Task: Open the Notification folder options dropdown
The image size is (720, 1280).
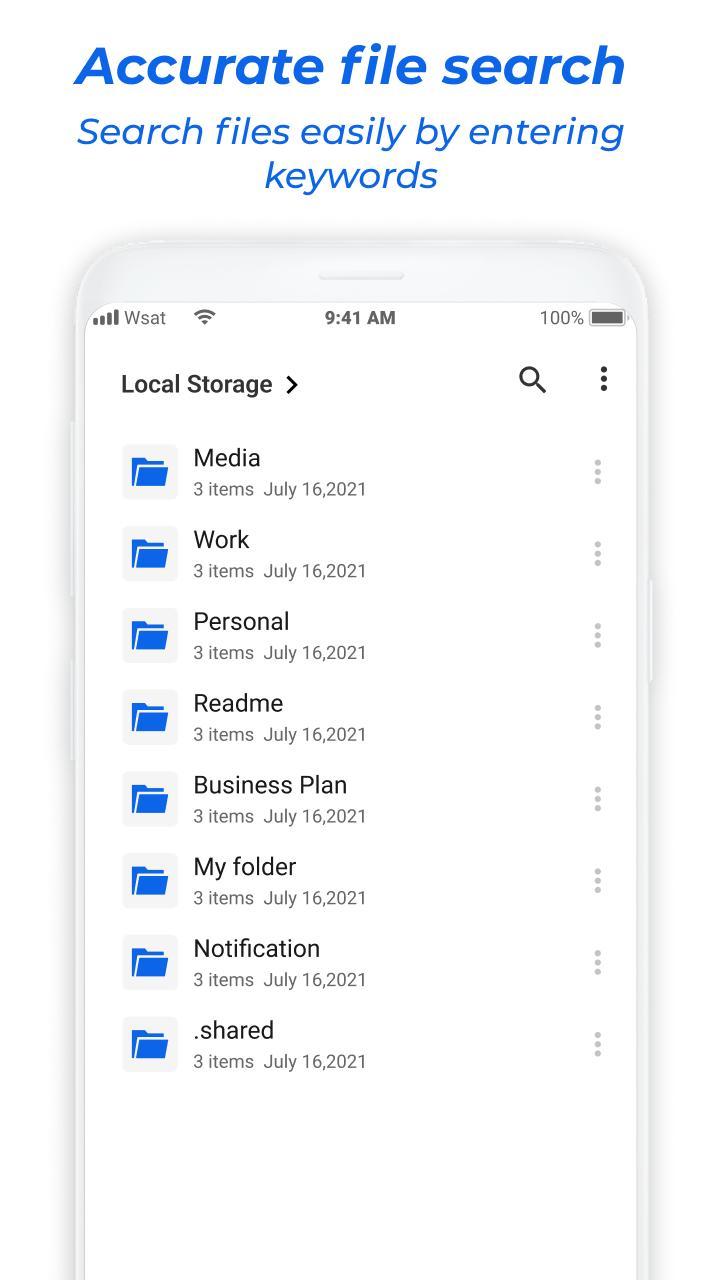Action: [x=597, y=962]
